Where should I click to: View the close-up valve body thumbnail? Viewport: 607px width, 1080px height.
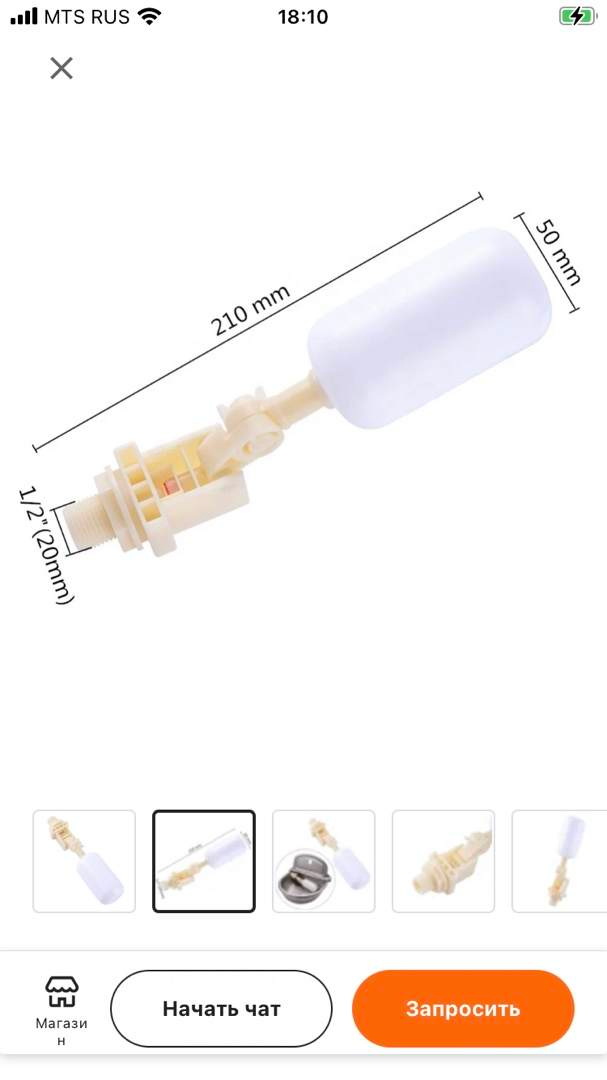tap(443, 861)
